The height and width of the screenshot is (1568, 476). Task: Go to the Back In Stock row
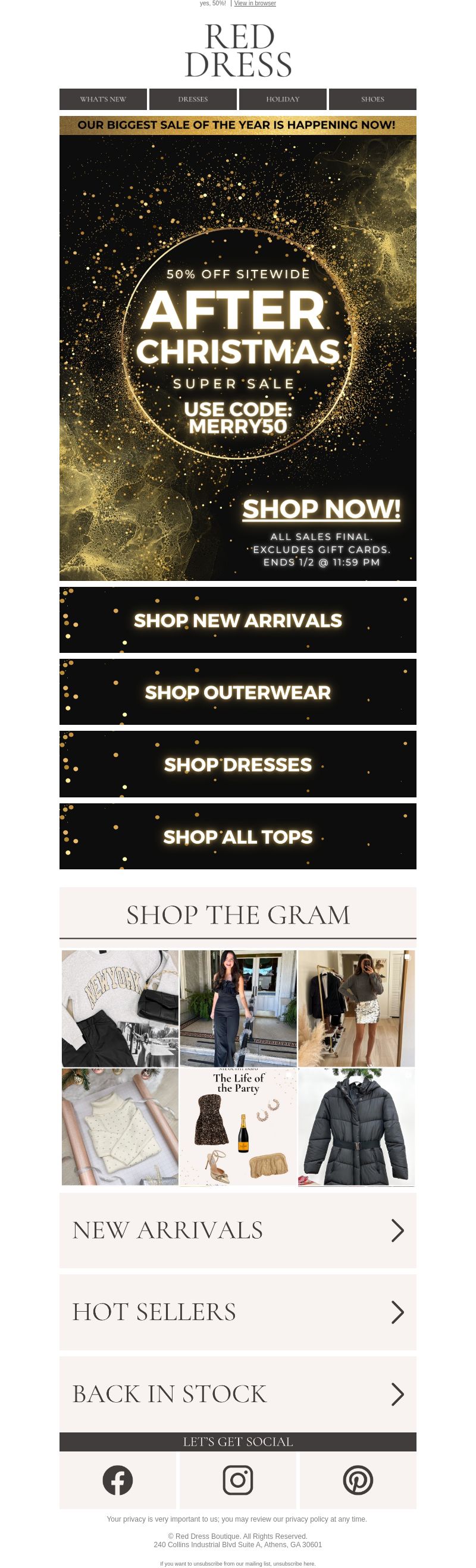pos(237,1394)
